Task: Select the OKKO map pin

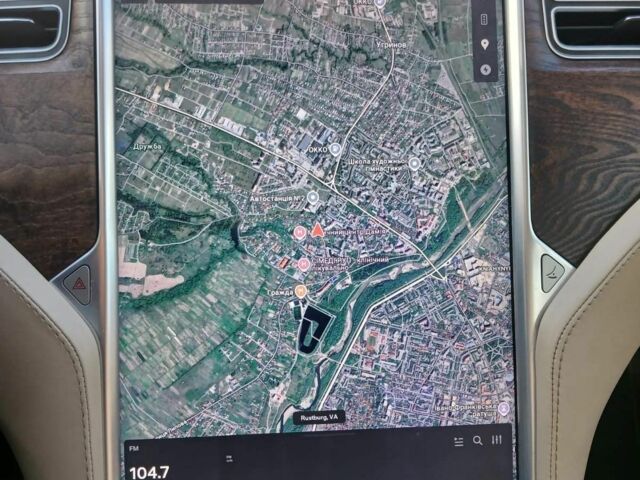Action: (336, 149)
